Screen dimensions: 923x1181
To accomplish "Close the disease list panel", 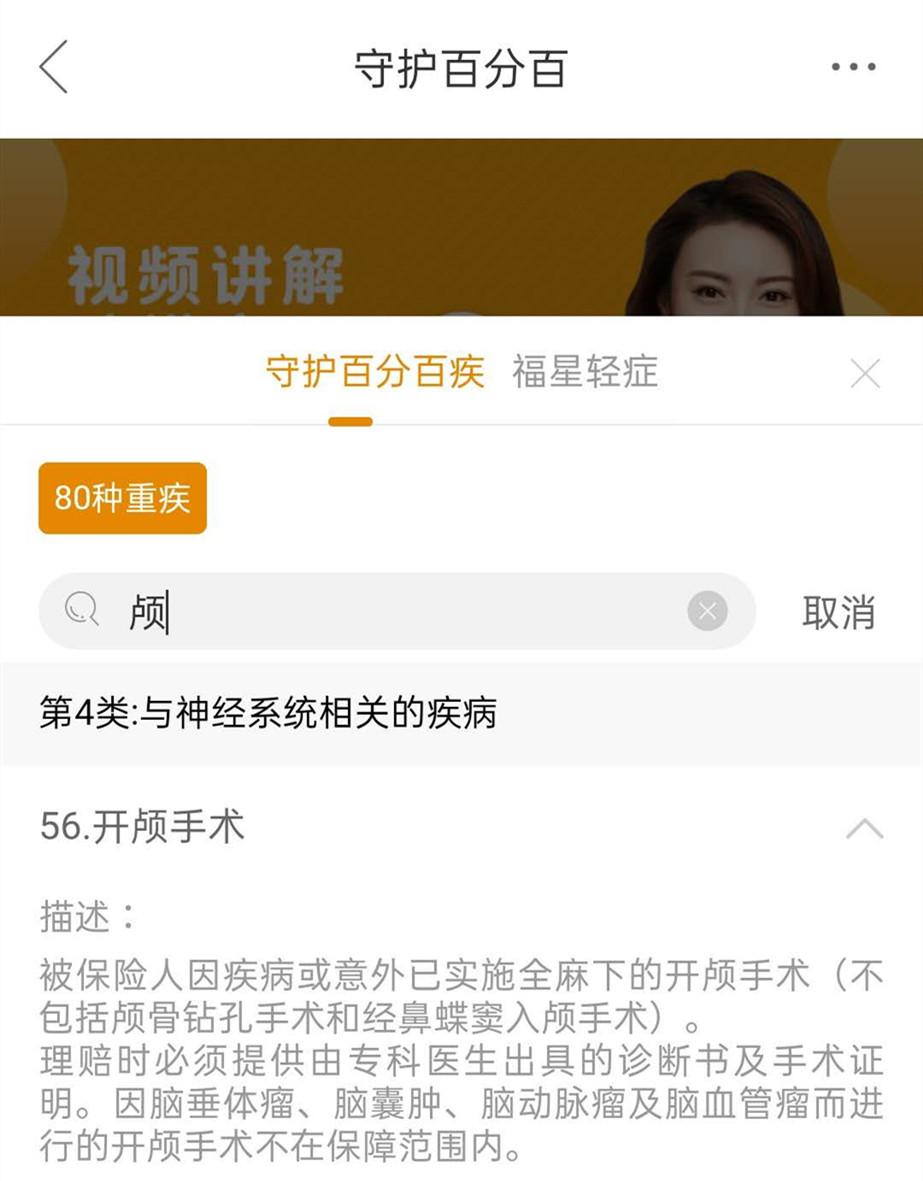I will [x=864, y=374].
